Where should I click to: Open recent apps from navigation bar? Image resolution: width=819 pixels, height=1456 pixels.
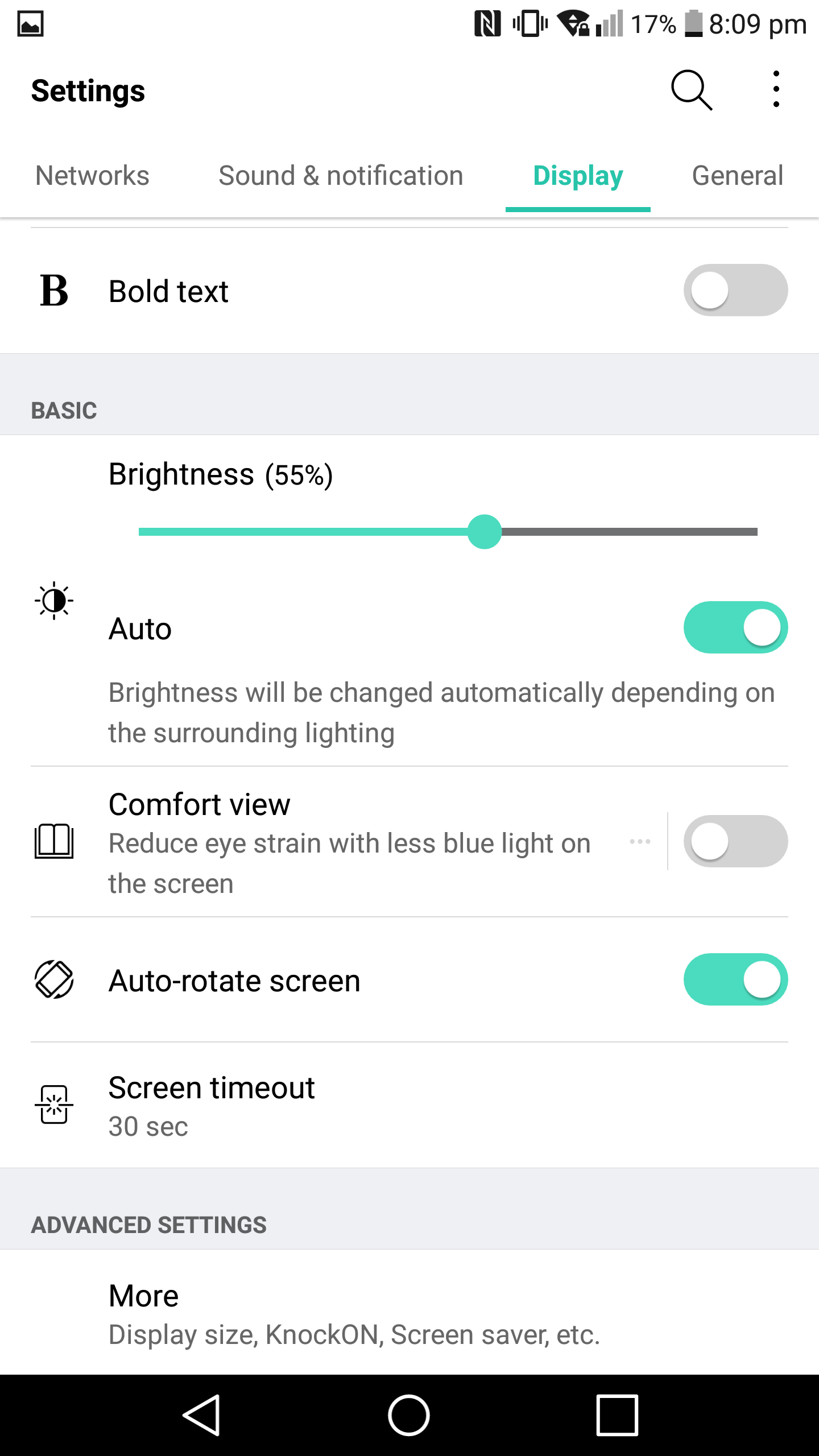pyautogui.click(x=617, y=1415)
